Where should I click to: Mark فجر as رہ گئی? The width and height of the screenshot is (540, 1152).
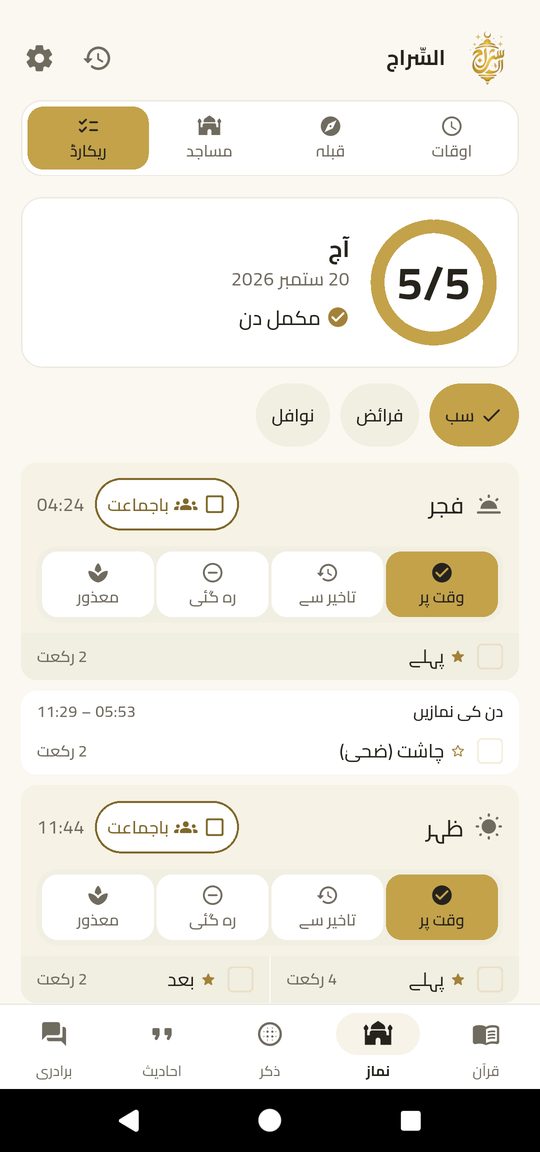click(x=212, y=585)
